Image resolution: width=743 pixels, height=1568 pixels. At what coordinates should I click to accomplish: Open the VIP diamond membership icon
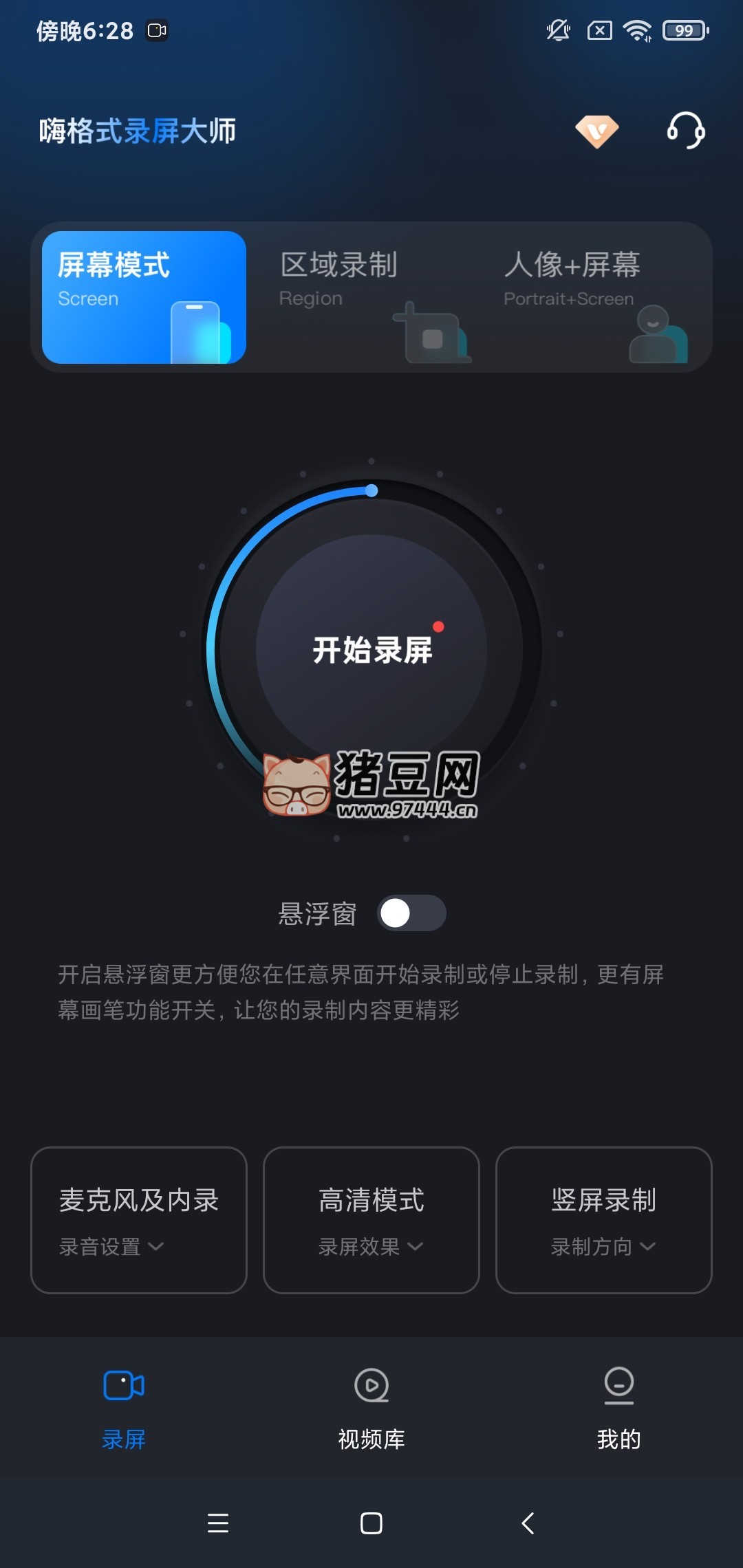point(596,131)
